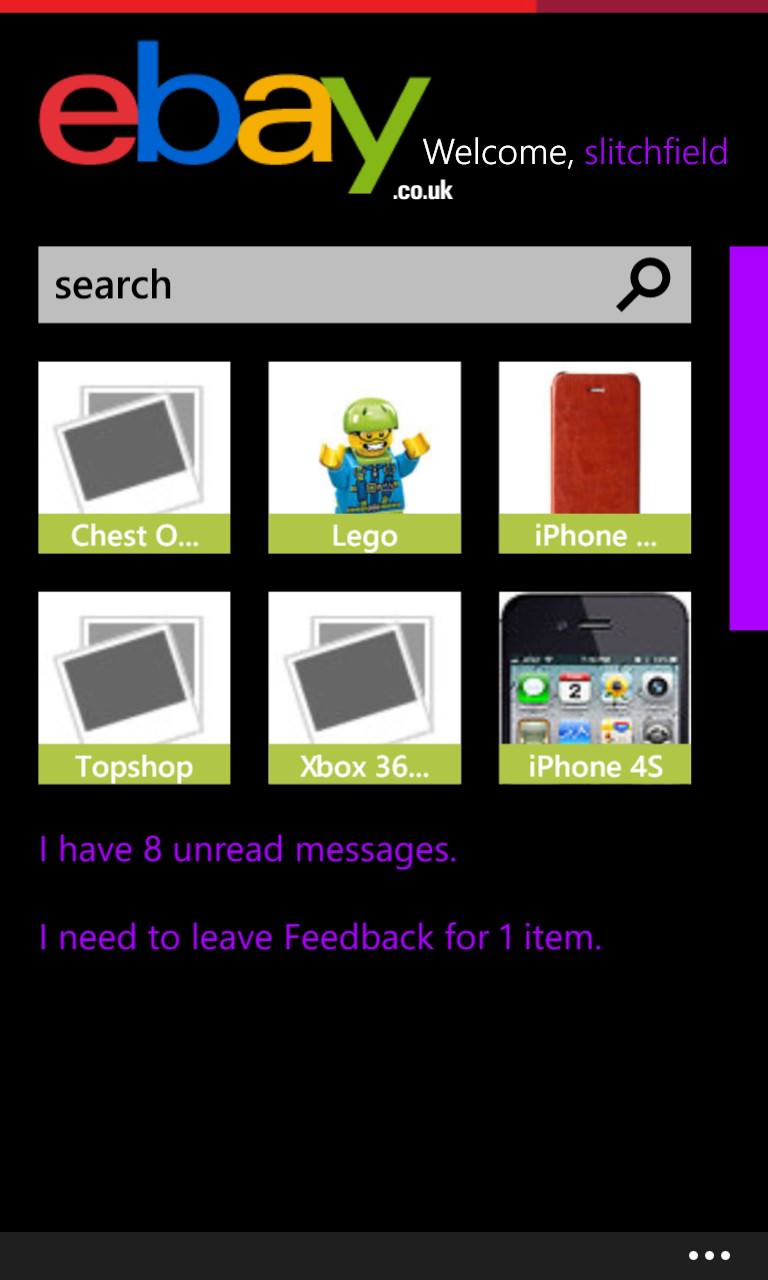This screenshot has width=768, height=1280.
Task: View the 8 unread messages
Action: pos(247,850)
